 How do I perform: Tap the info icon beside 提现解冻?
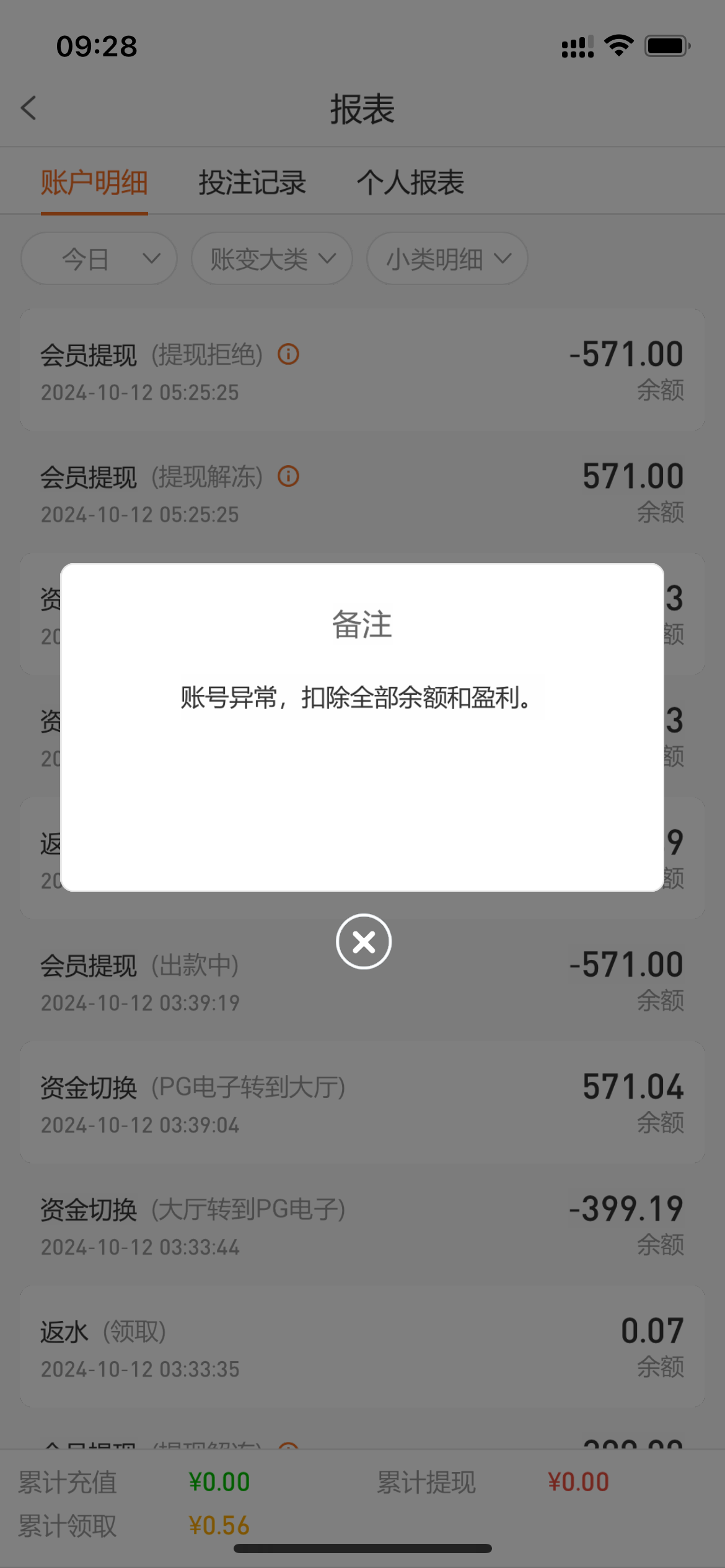[x=288, y=476]
